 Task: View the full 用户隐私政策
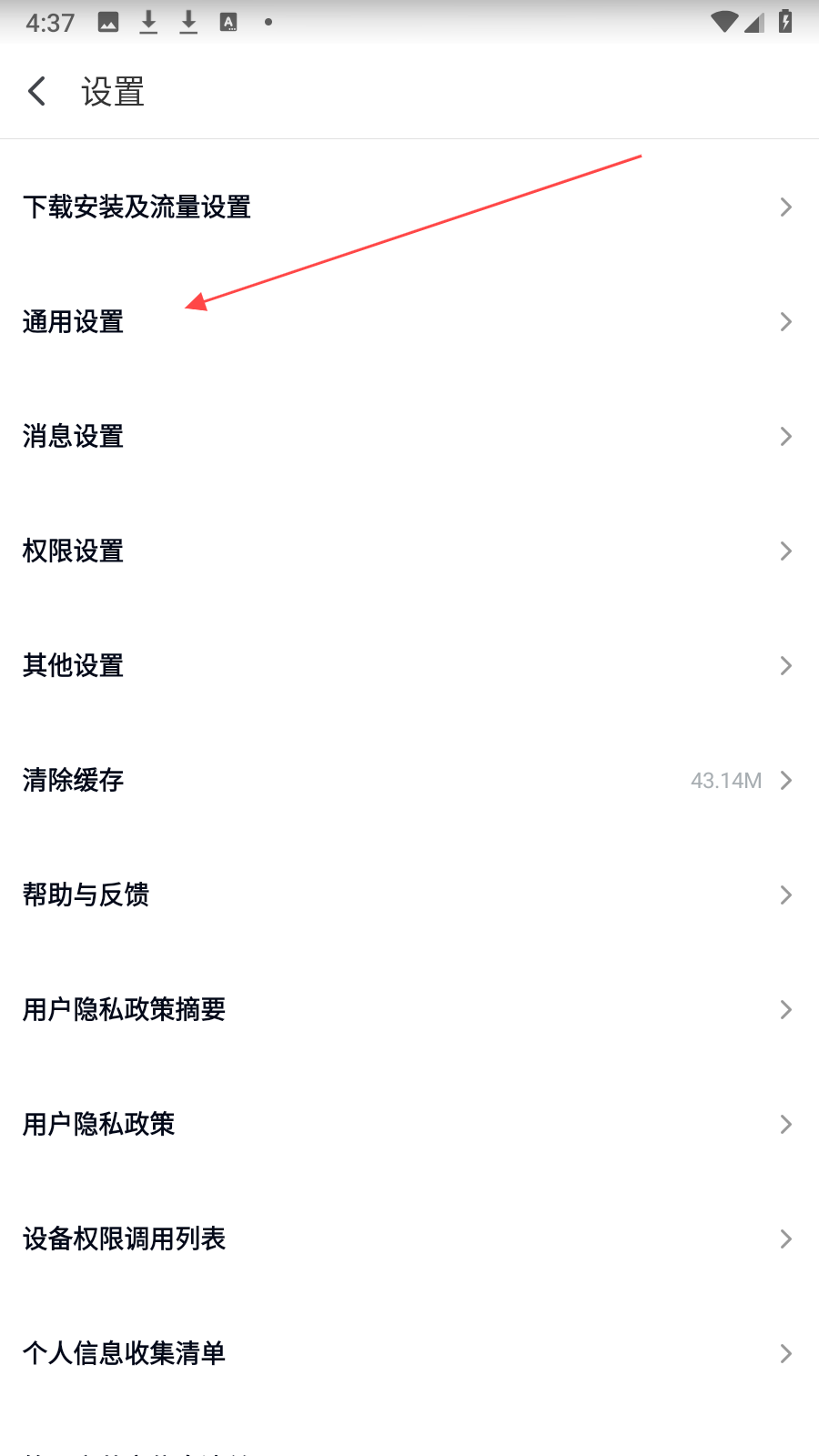tap(98, 1125)
